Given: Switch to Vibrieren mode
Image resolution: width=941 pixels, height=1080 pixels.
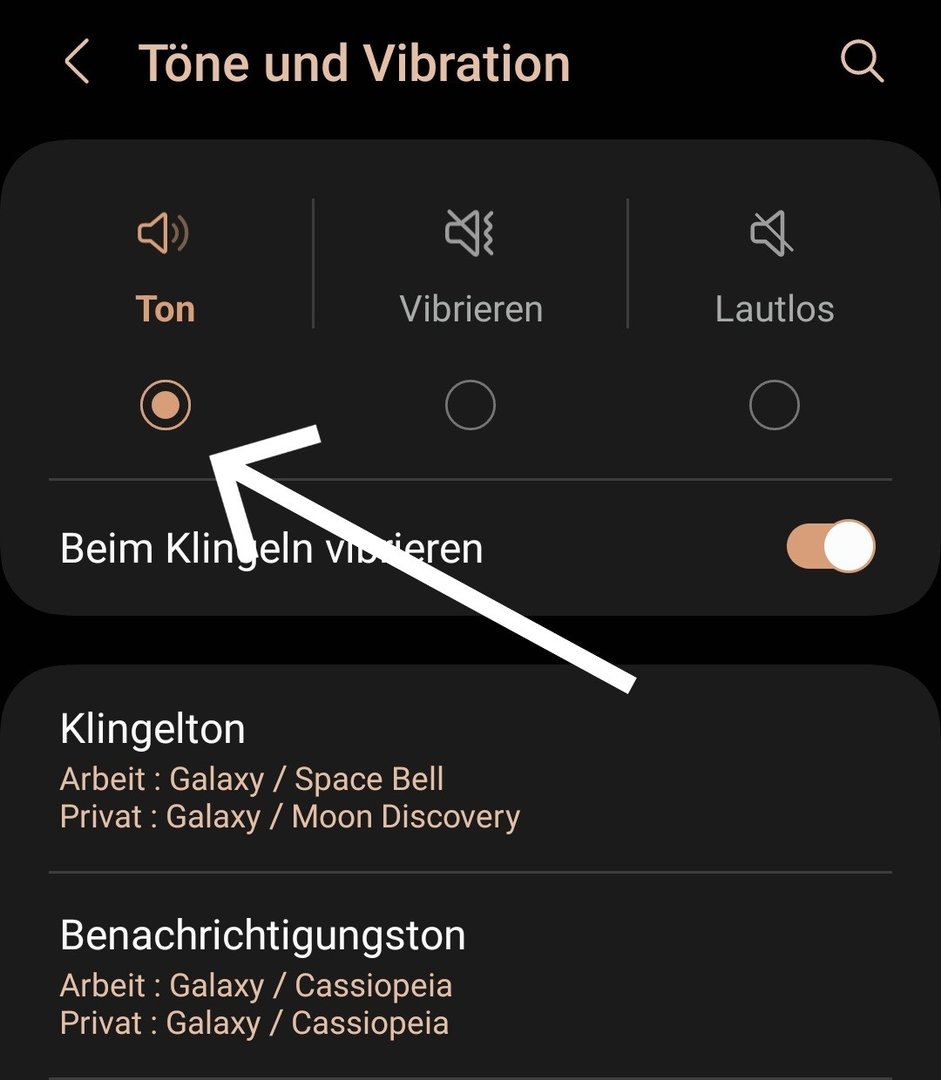Looking at the screenshot, I should [470, 405].
